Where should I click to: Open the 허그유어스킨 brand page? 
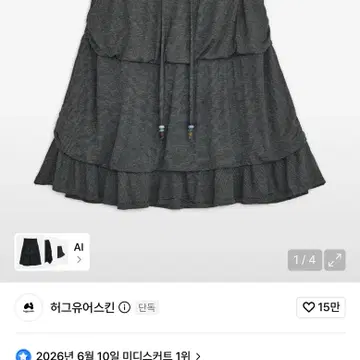coord(82,307)
